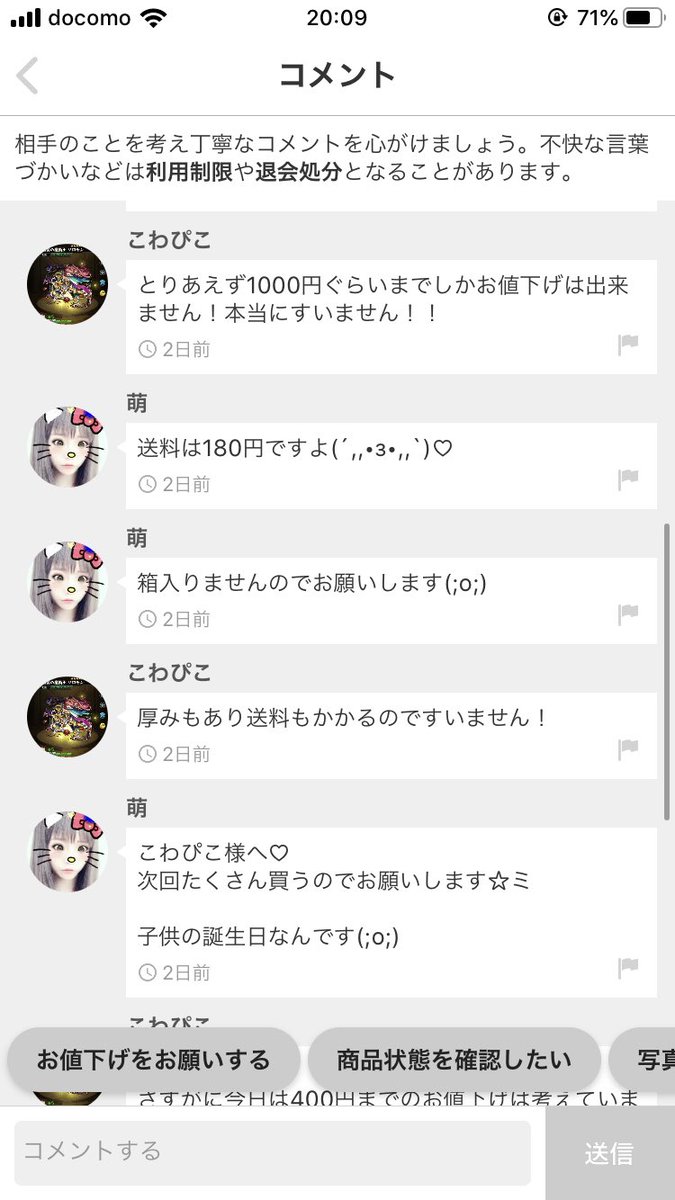Open こわぴこ's avatar beside the 1000円 comment
The width and height of the screenshot is (675, 1200).
[67, 284]
